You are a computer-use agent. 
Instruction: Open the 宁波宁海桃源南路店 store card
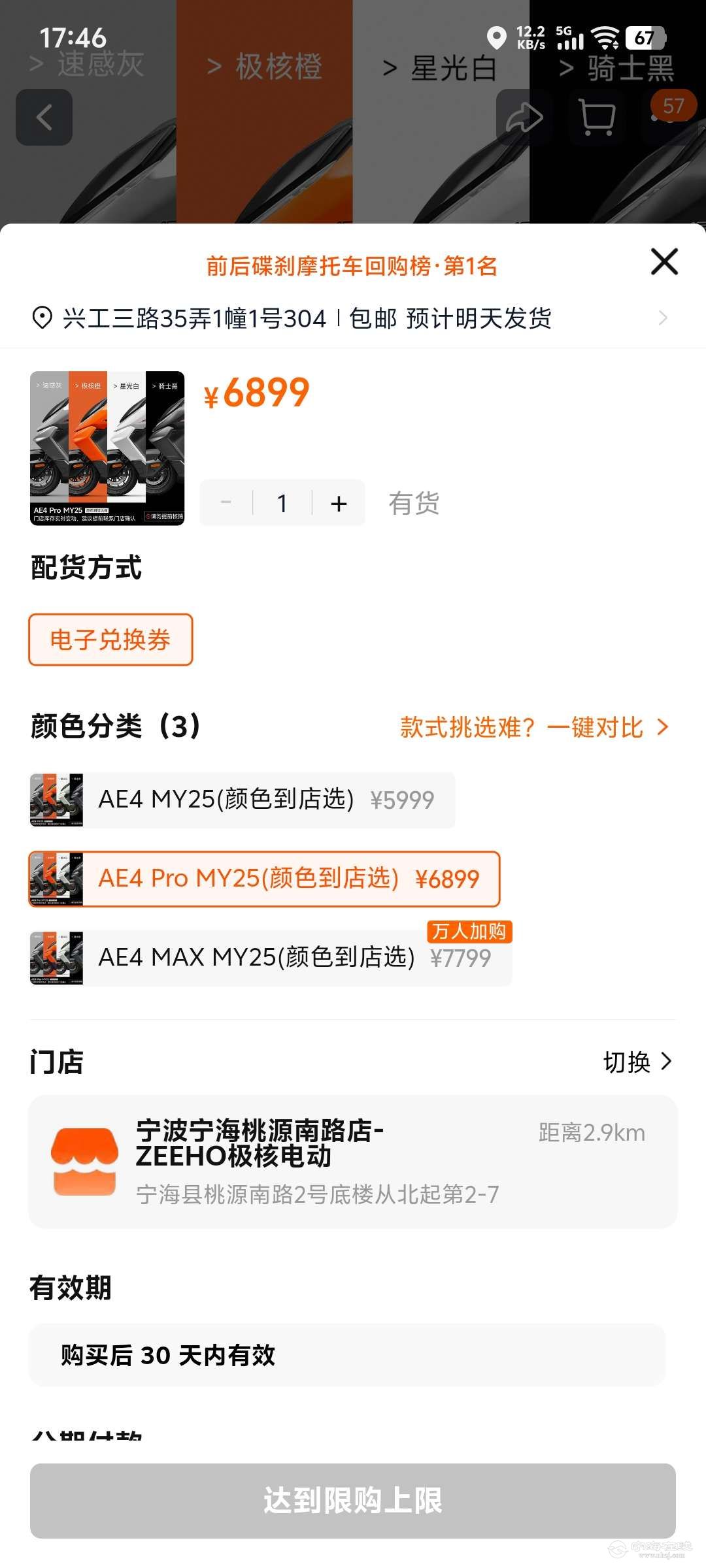click(x=353, y=1162)
